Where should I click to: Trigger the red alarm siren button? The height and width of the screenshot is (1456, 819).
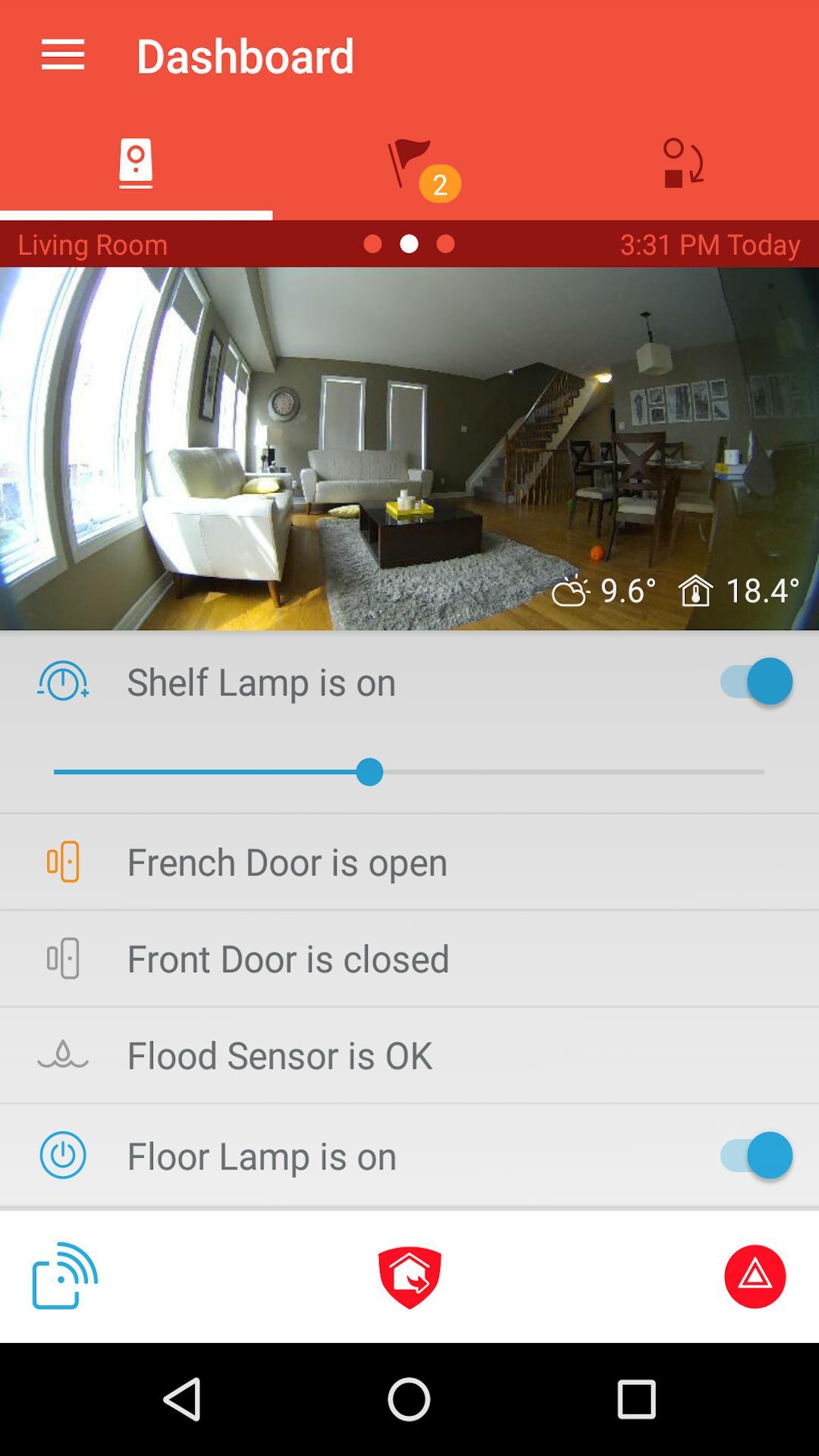pos(755,1277)
